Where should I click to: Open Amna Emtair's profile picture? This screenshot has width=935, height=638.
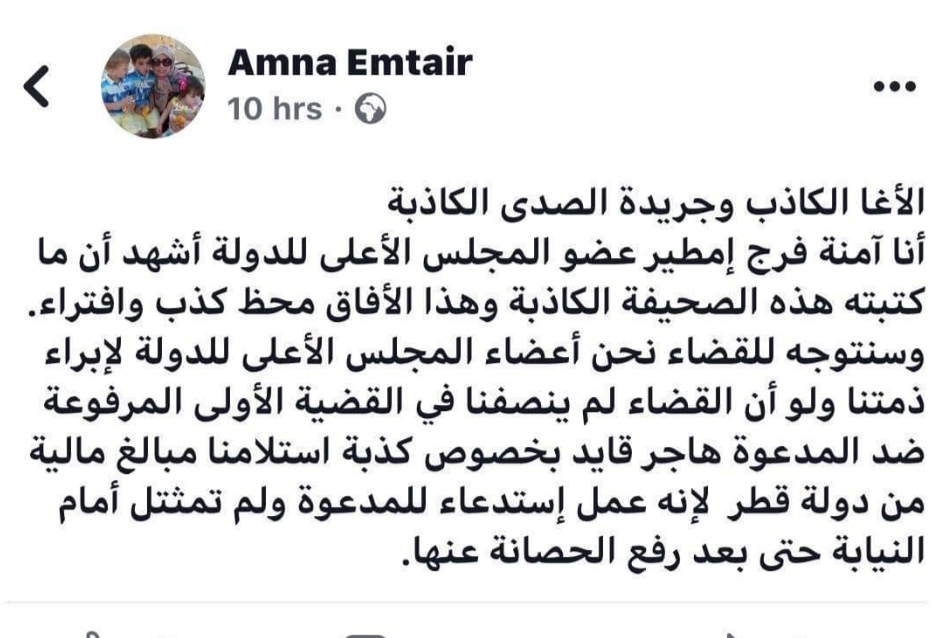tap(153, 86)
